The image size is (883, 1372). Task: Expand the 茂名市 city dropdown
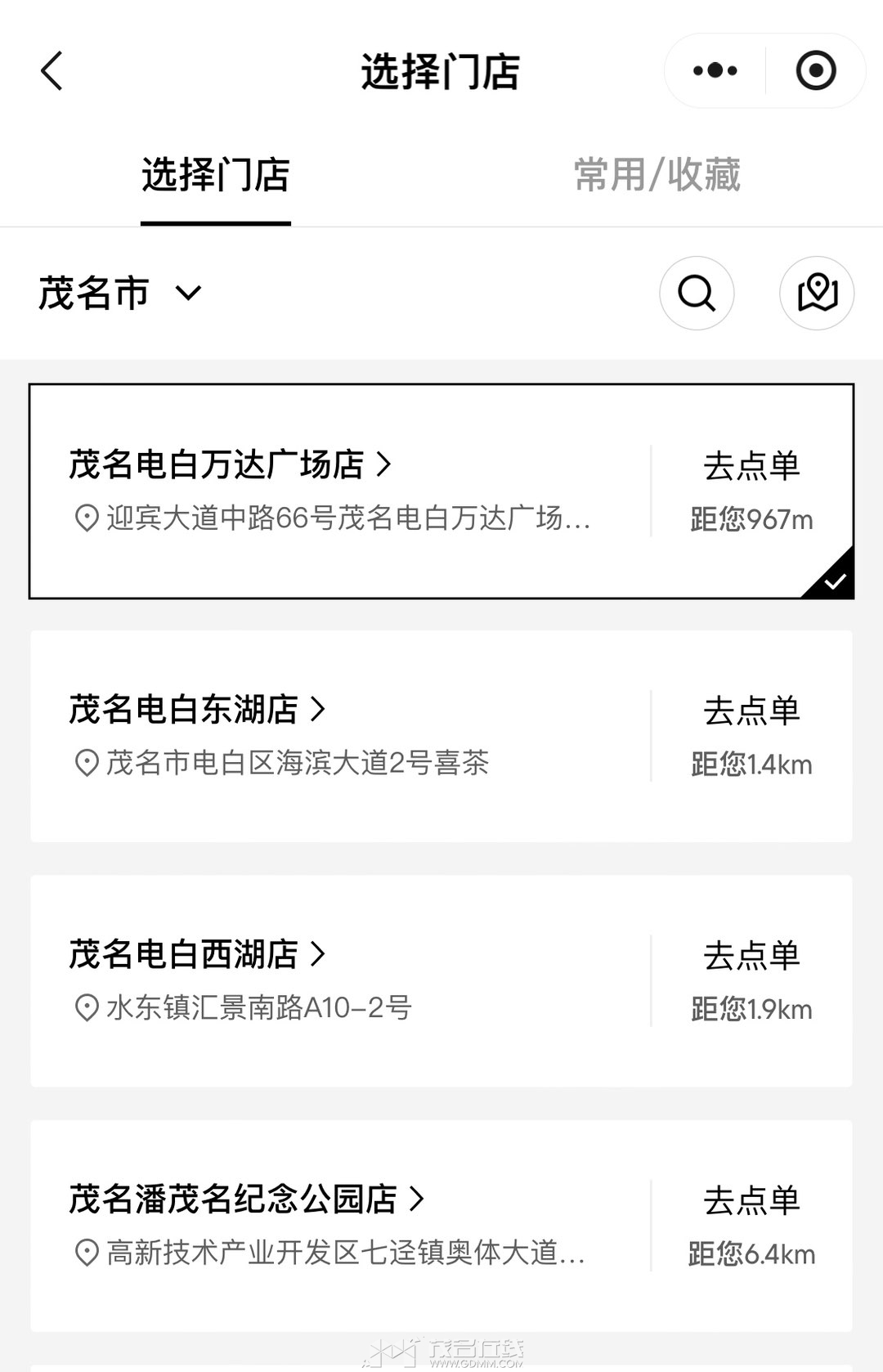click(x=119, y=294)
